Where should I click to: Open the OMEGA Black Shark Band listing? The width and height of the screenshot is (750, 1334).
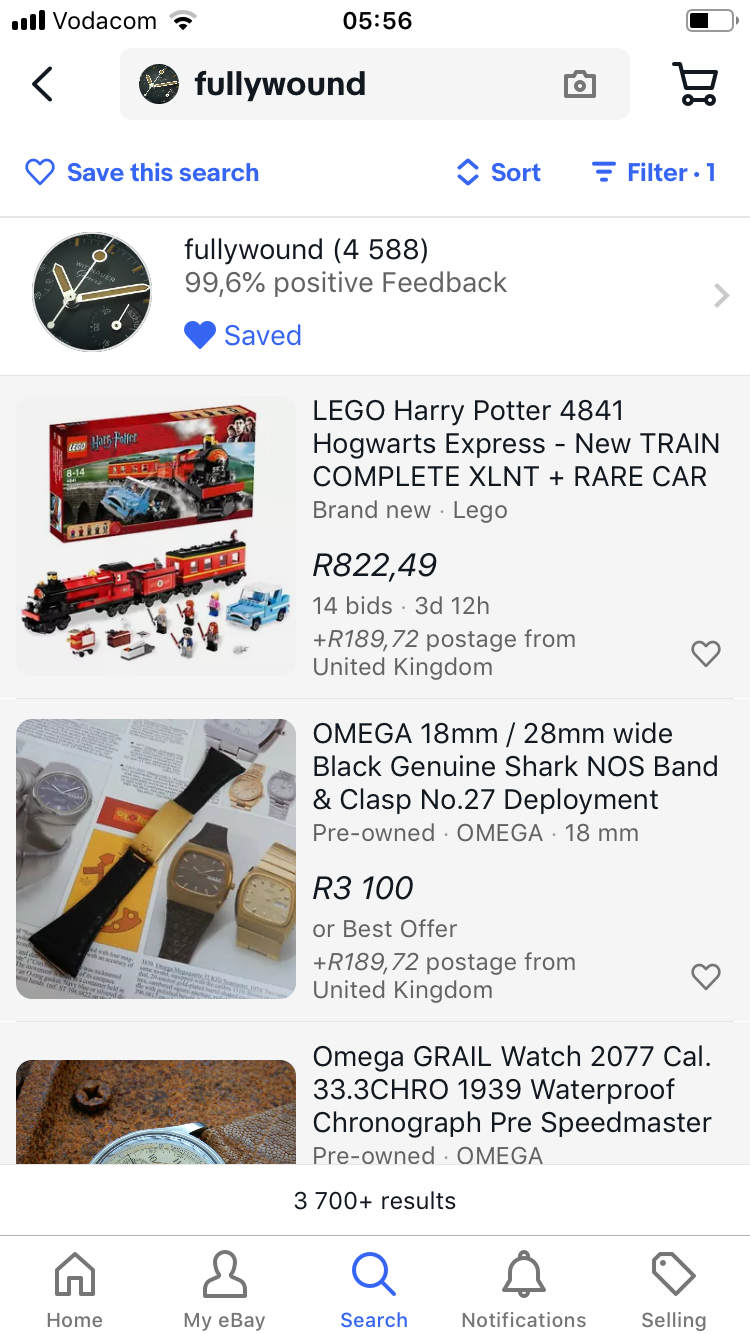coord(514,766)
